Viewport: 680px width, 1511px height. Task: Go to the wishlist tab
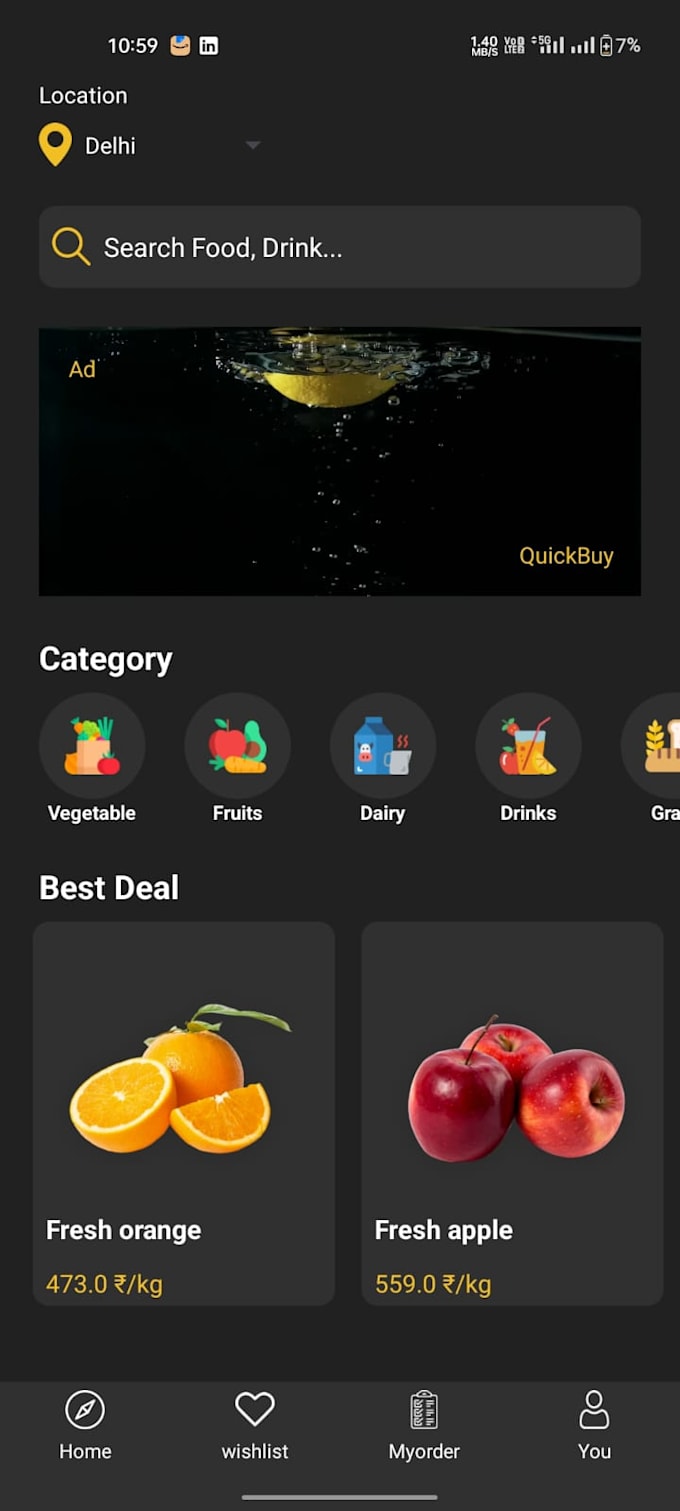(x=255, y=1426)
